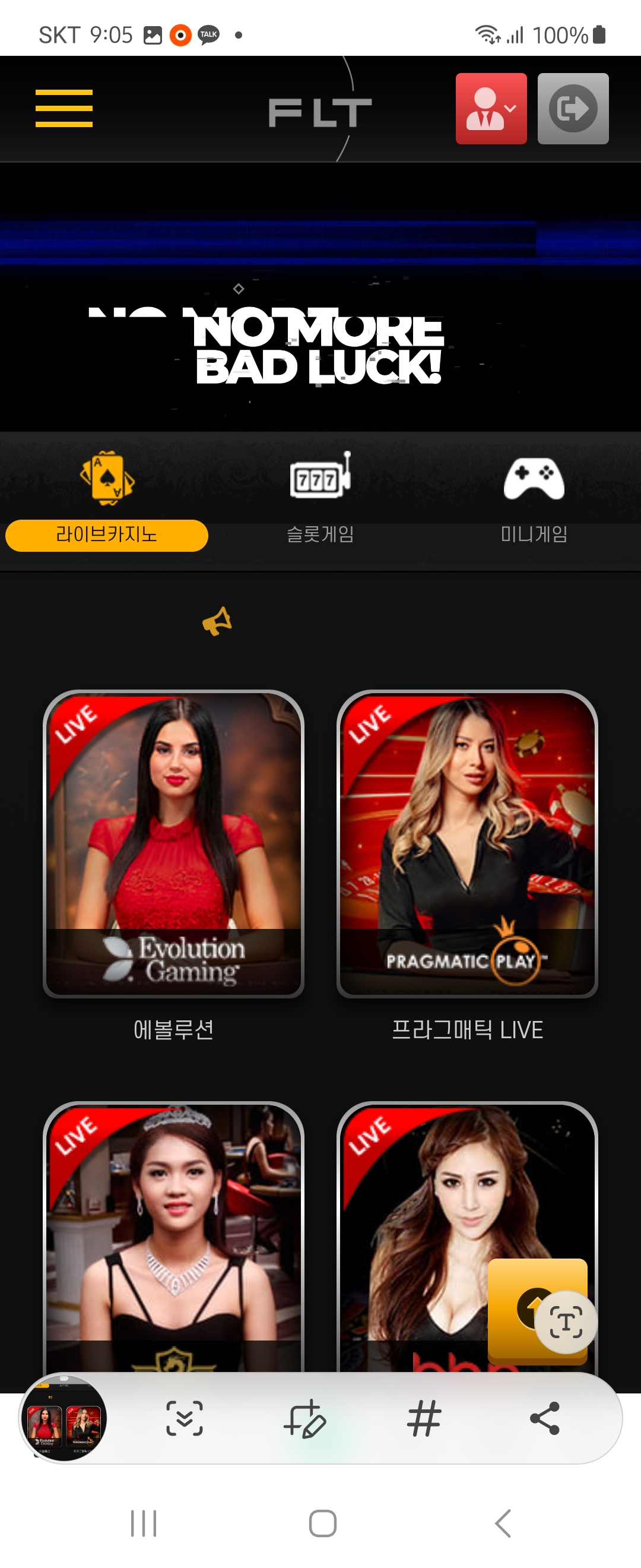Tap the scroll capture icon
Viewport: 641px width, 1568px height.
[184, 1418]
